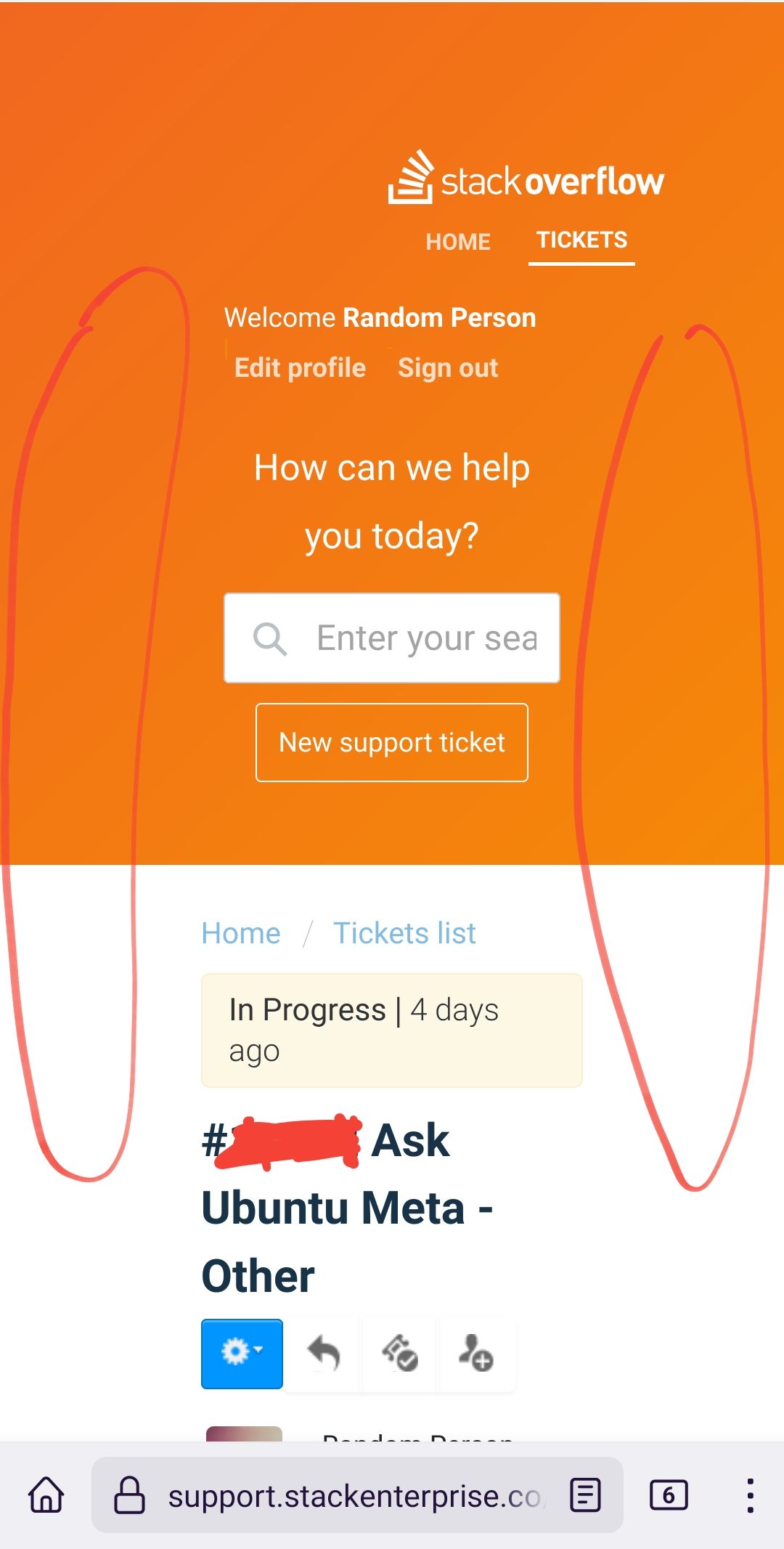Screen dimensions: 784x1549
Task: Add people to the ticket
Action: pos(476,1354)
